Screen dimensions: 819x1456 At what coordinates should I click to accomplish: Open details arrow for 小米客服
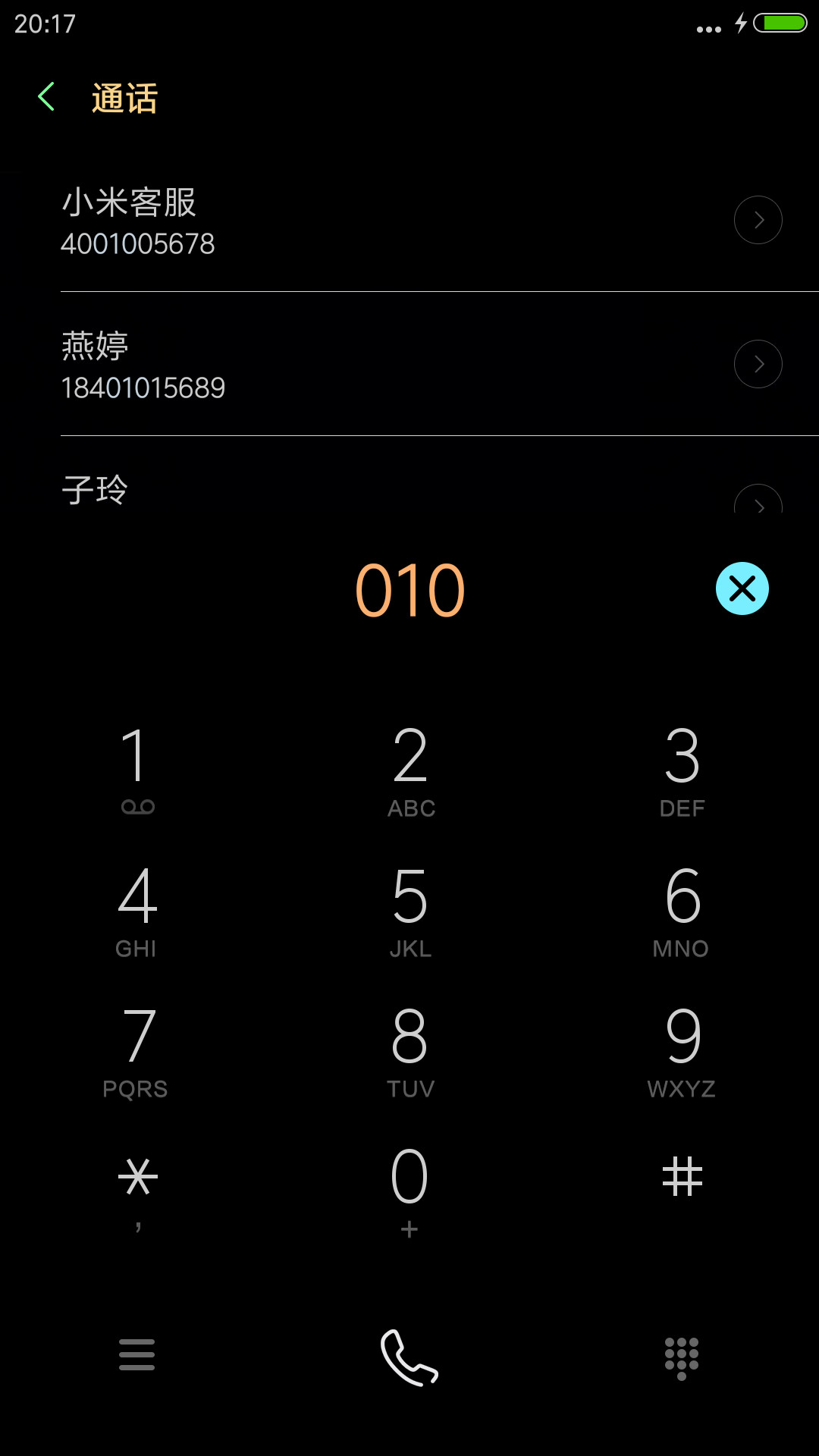pyautogui.click(x=758, y=220)
